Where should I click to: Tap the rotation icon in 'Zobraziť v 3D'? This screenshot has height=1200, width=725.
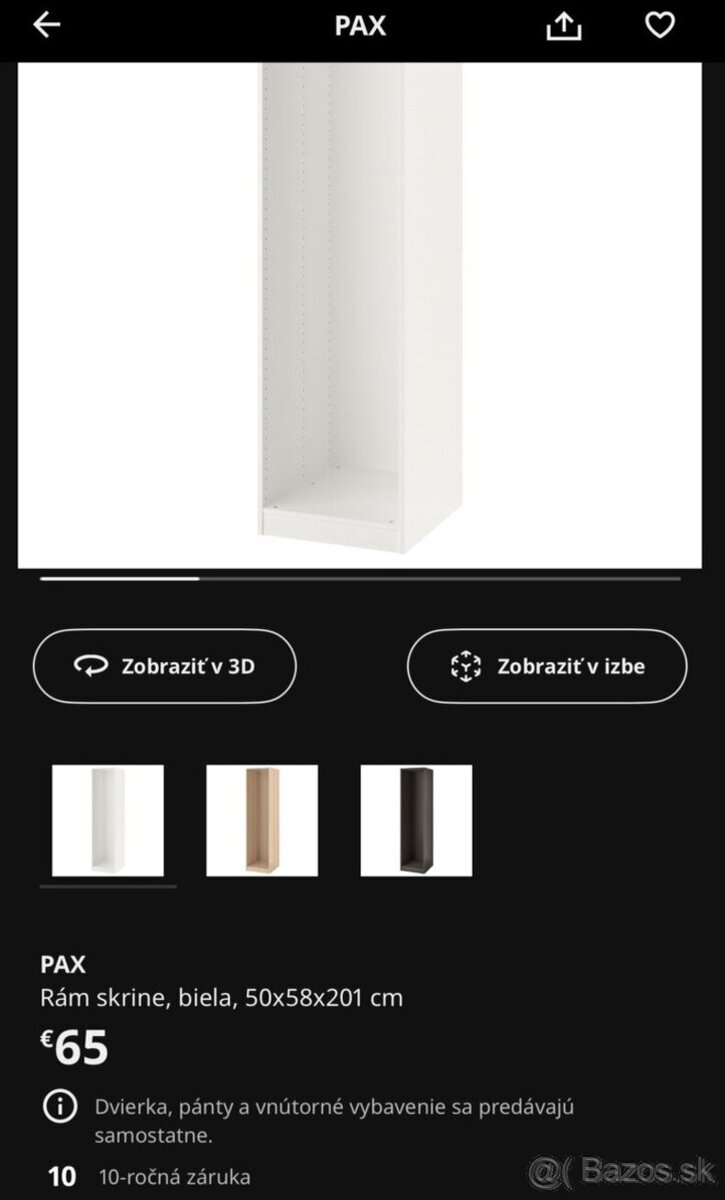[91, 665]
